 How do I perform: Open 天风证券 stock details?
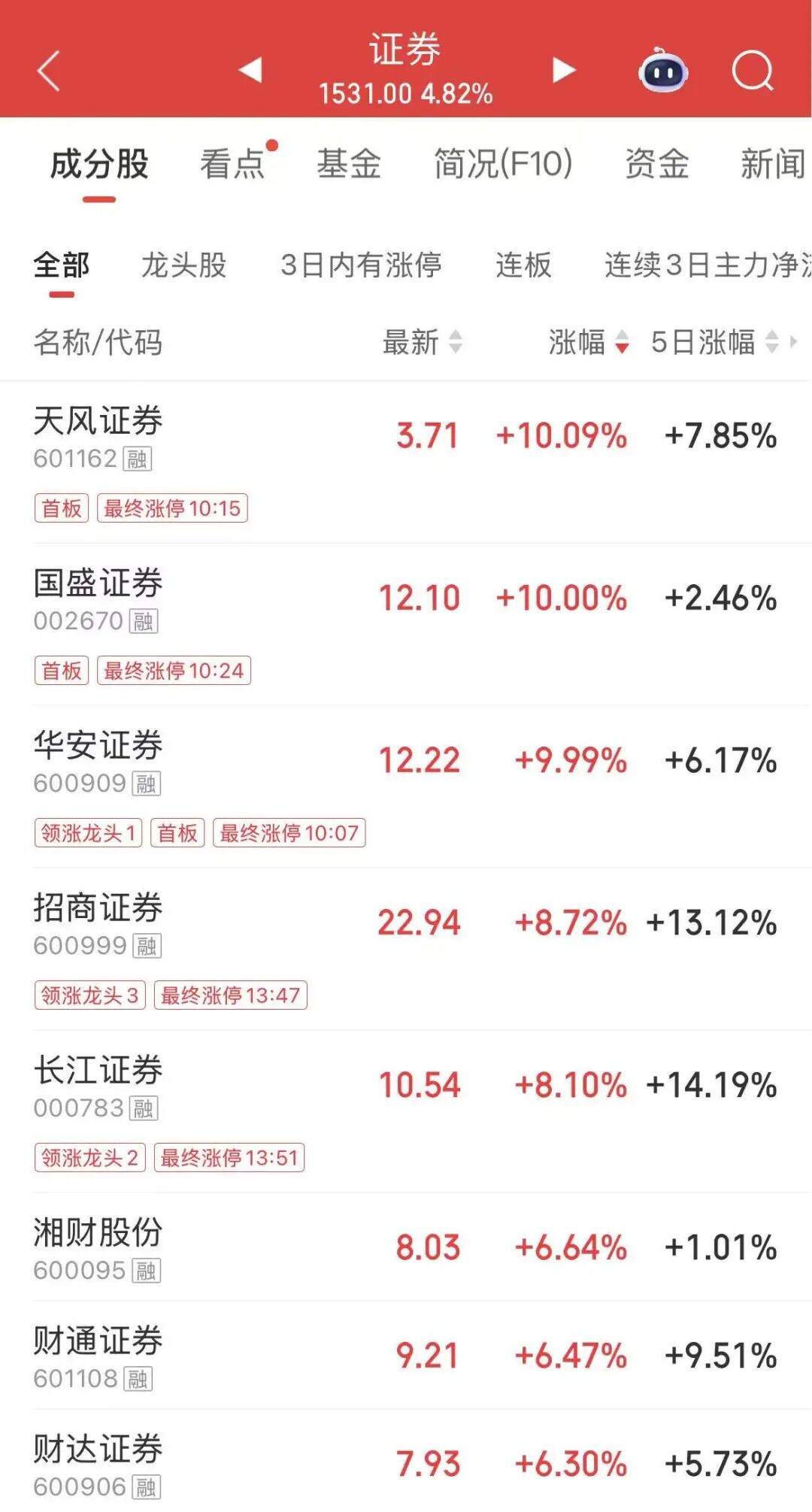(406, 462)
